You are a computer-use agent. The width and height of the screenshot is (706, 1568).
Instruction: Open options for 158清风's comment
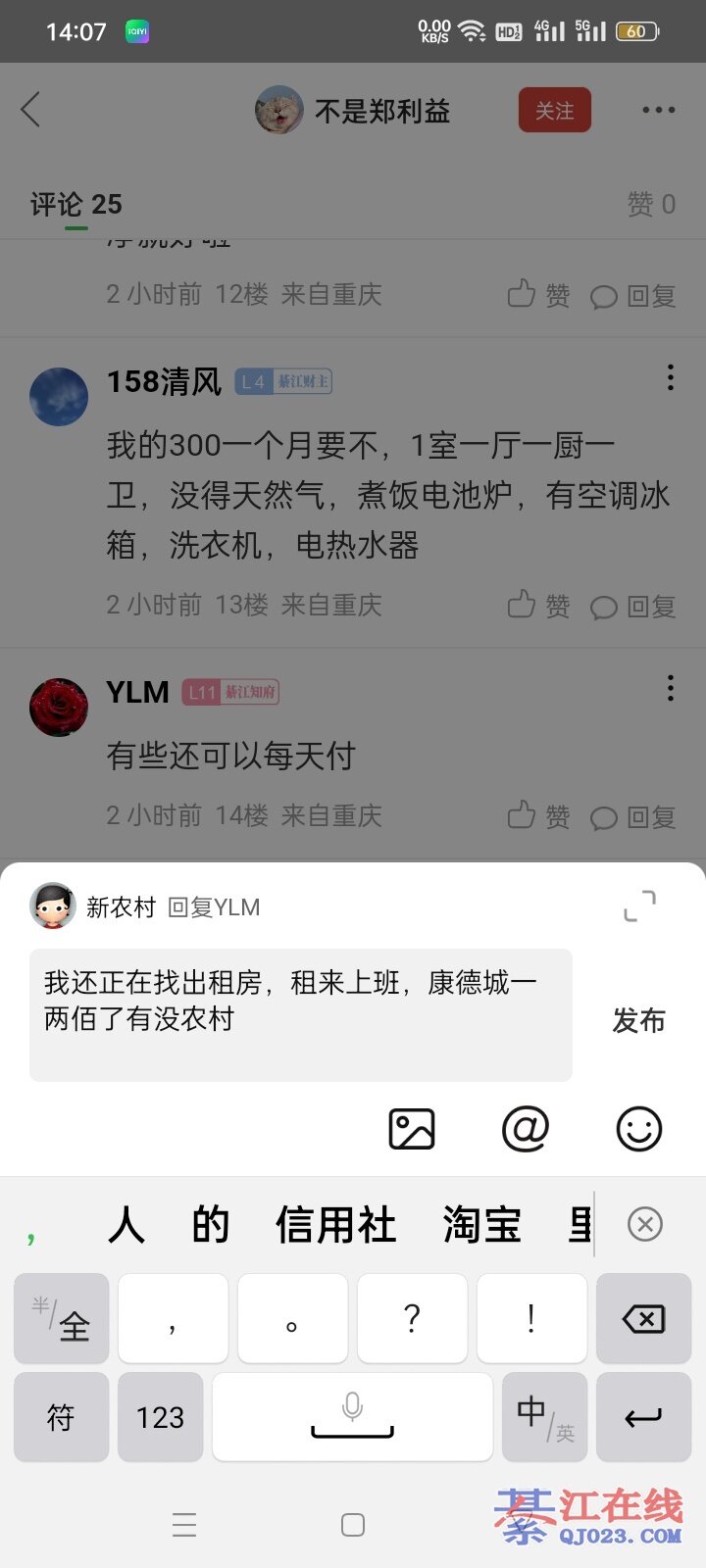point(671,377)
